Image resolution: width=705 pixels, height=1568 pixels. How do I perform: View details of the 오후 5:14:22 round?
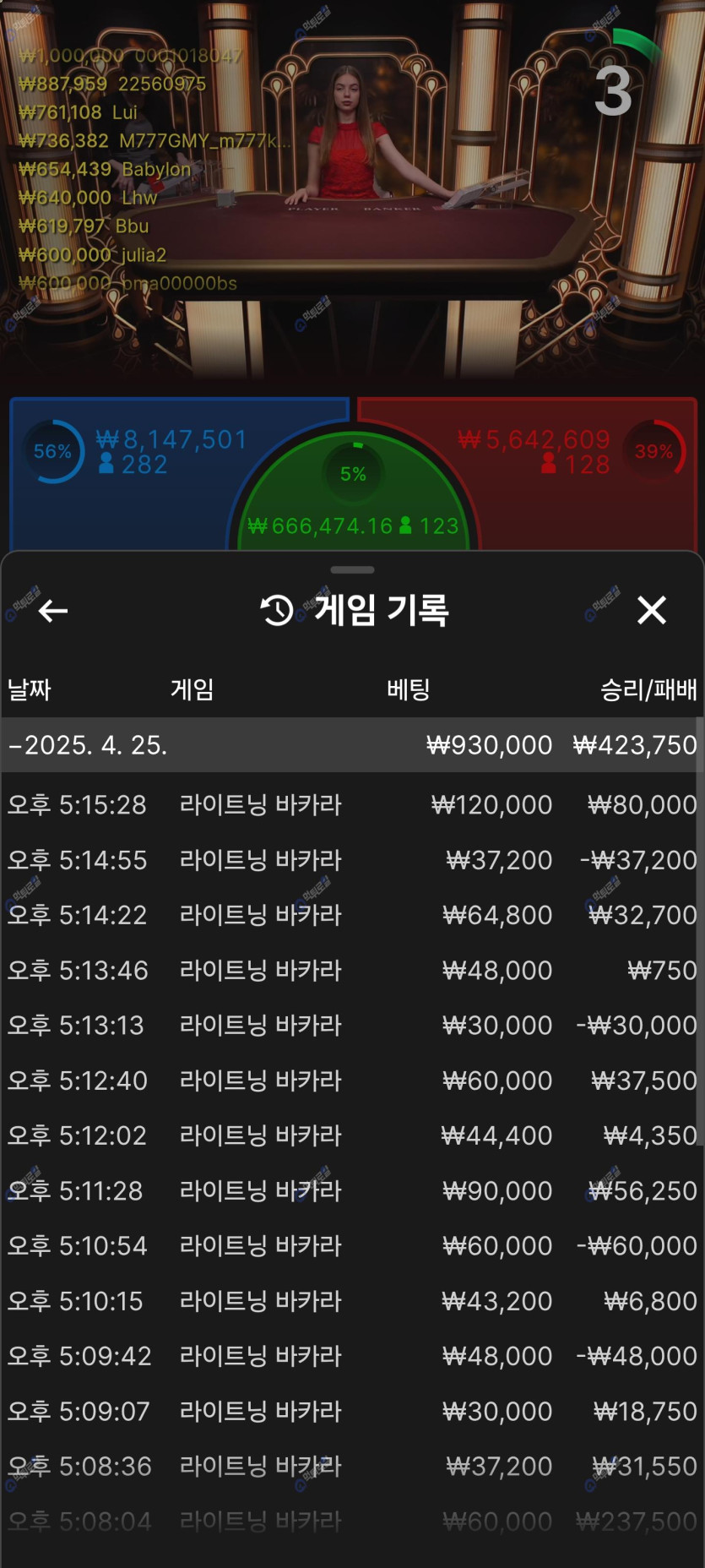pyautogui.click(x=352, y=915)
